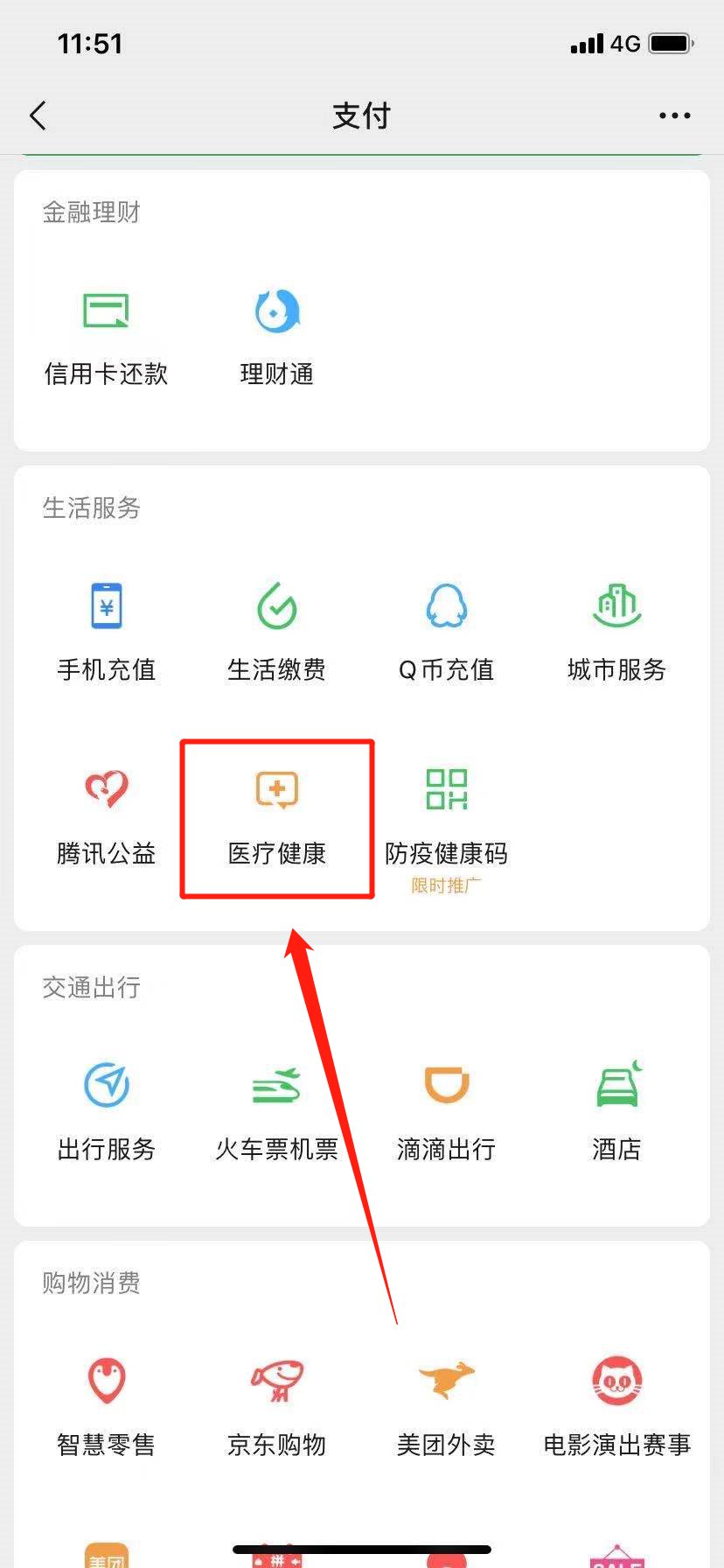Tap 酒店 hotel booking
This screenshot has height=1568, width=724.
616,1109
